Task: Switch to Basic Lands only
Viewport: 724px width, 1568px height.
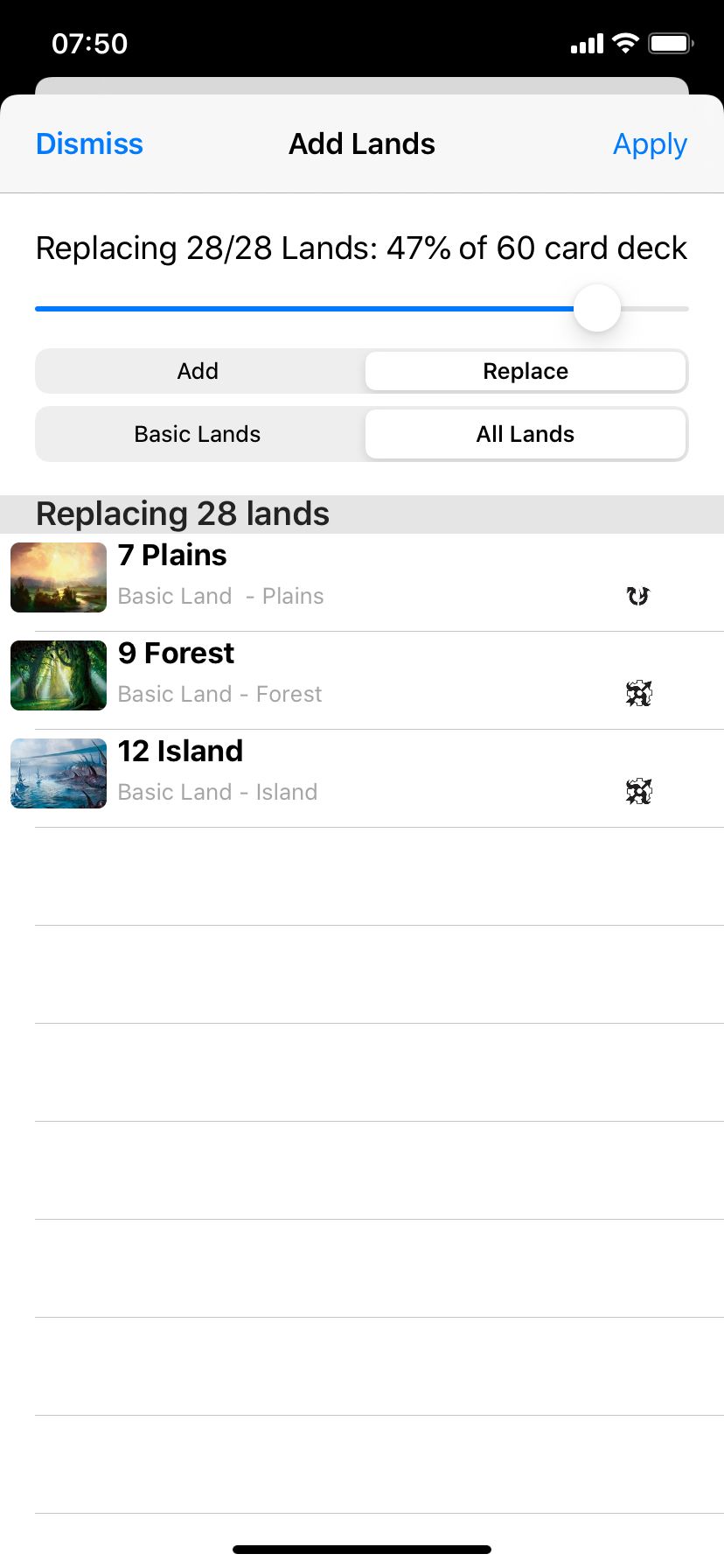Action: pos(198,434)
